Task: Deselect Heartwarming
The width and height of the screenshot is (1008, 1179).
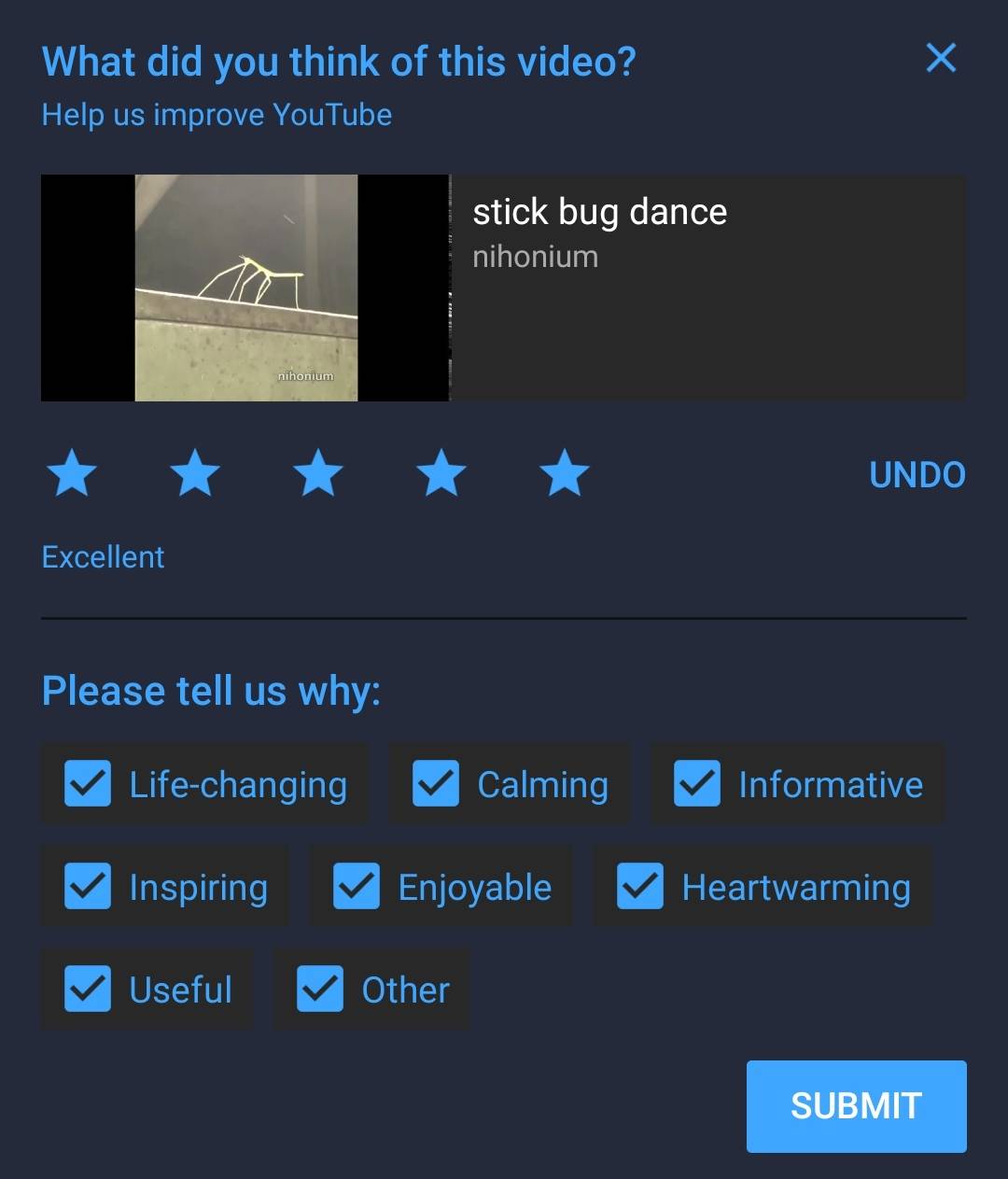Action: click(640, 886)
